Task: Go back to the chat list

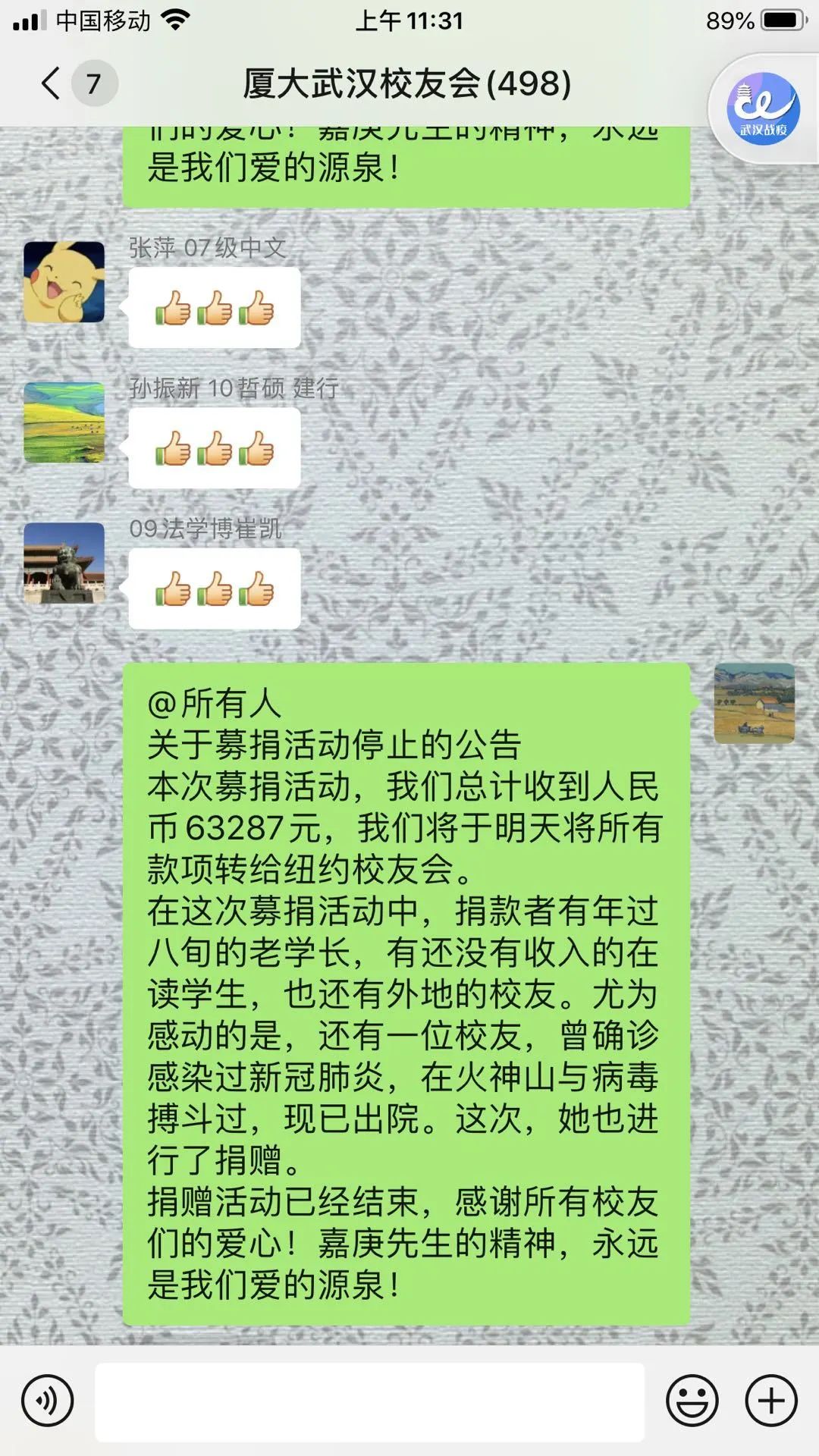Action: pos(52,83)
